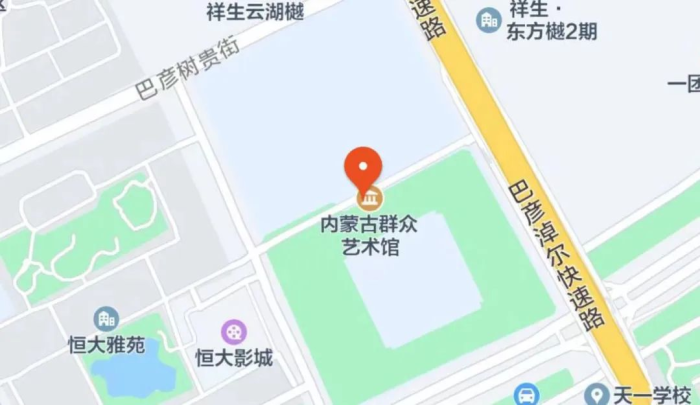The width and height of the screenshot is (700, 405).
Task: Select the 天一学校 location marker
Action: 597,393
